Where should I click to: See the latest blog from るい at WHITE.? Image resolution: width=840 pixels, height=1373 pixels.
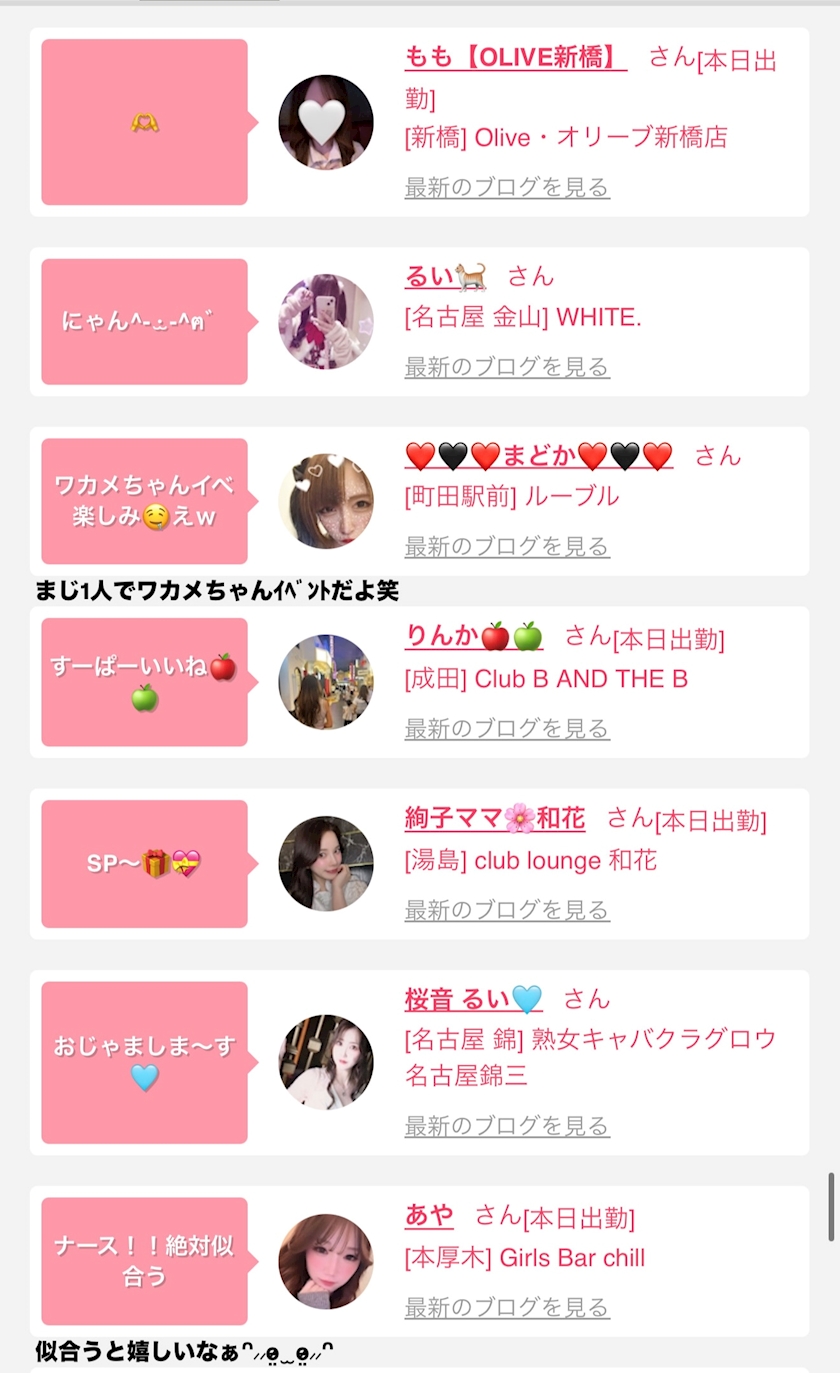(x=507, y=367)
